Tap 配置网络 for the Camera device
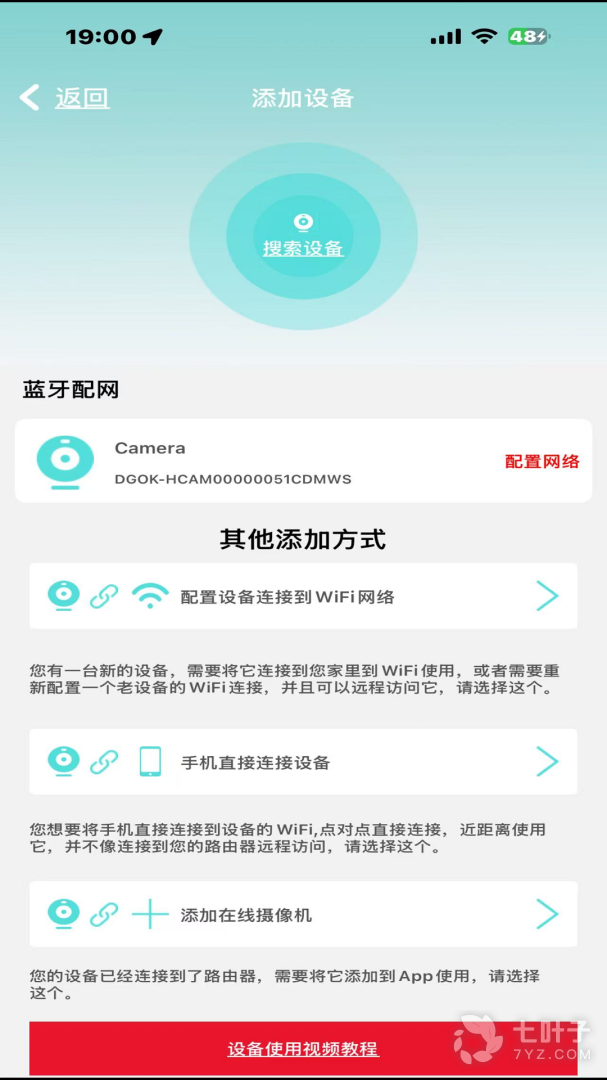607x1080 pixels. [x=541, y=461]
